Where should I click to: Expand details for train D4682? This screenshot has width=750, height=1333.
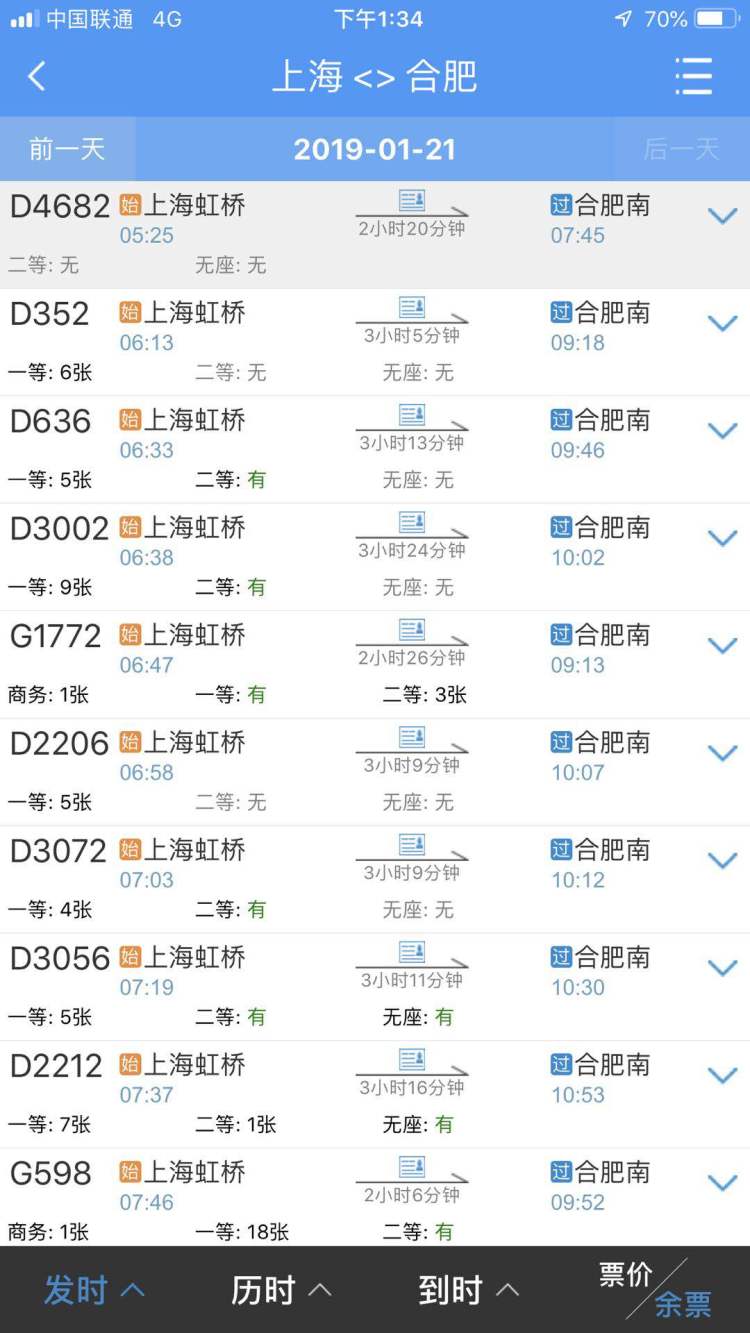click(x=722, y=216)
